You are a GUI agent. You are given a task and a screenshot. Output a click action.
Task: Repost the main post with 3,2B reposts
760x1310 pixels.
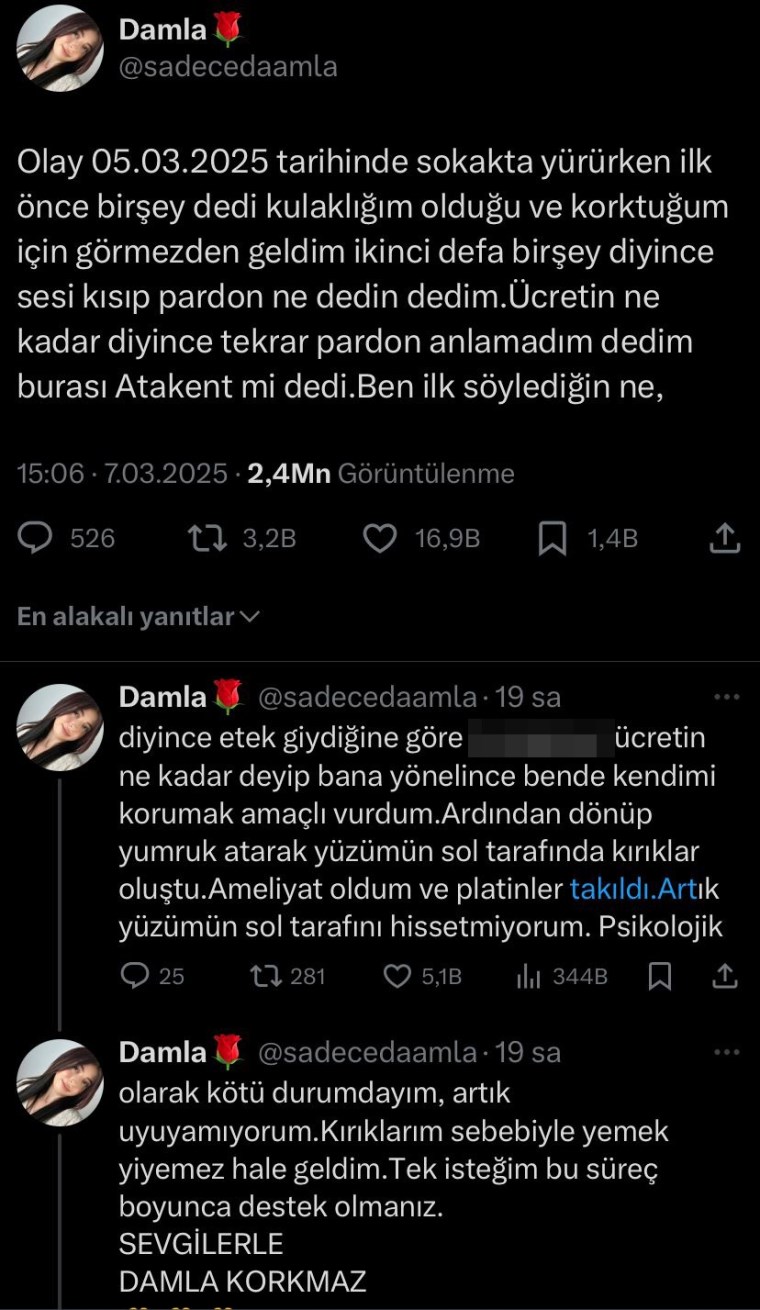[x=204, y=539]
